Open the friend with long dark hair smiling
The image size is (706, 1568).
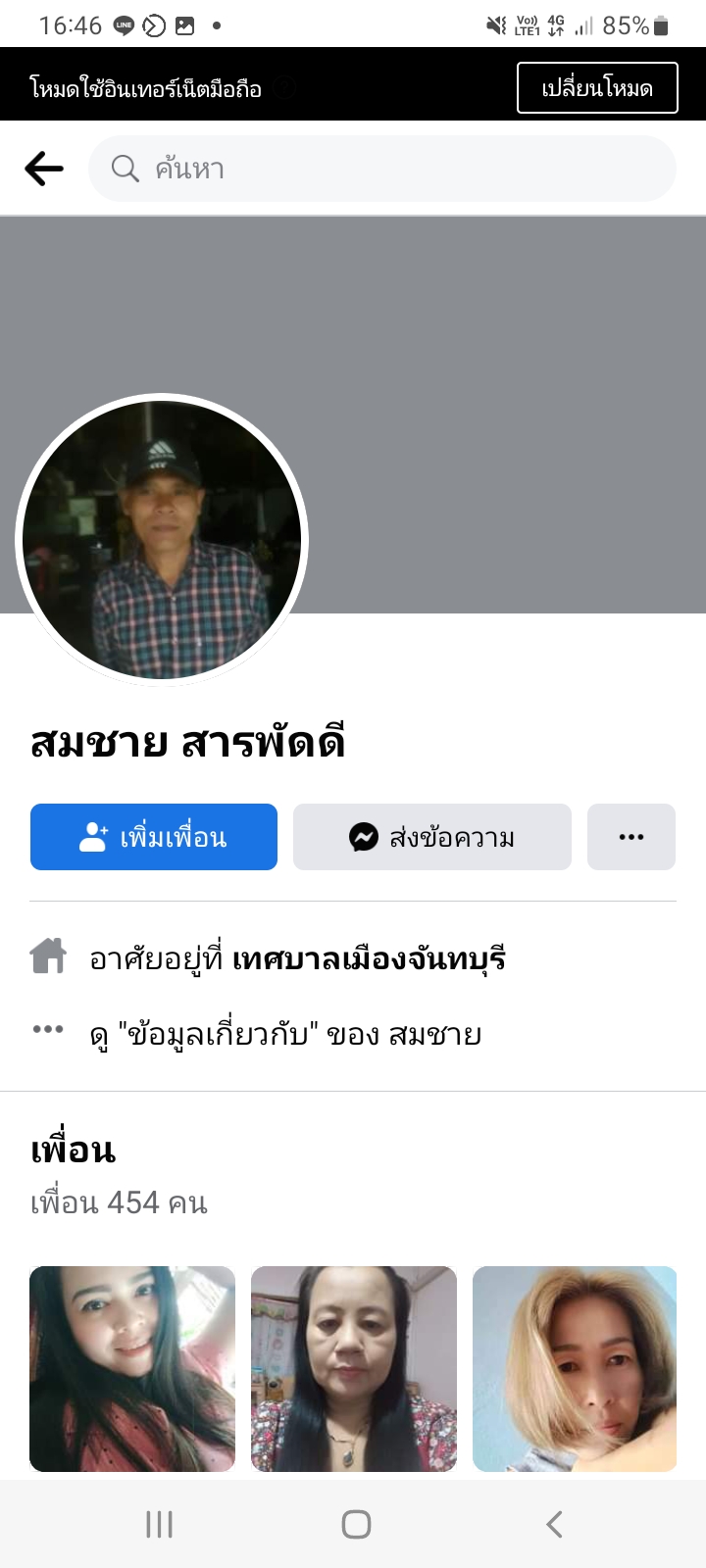tap(132, 1368)
